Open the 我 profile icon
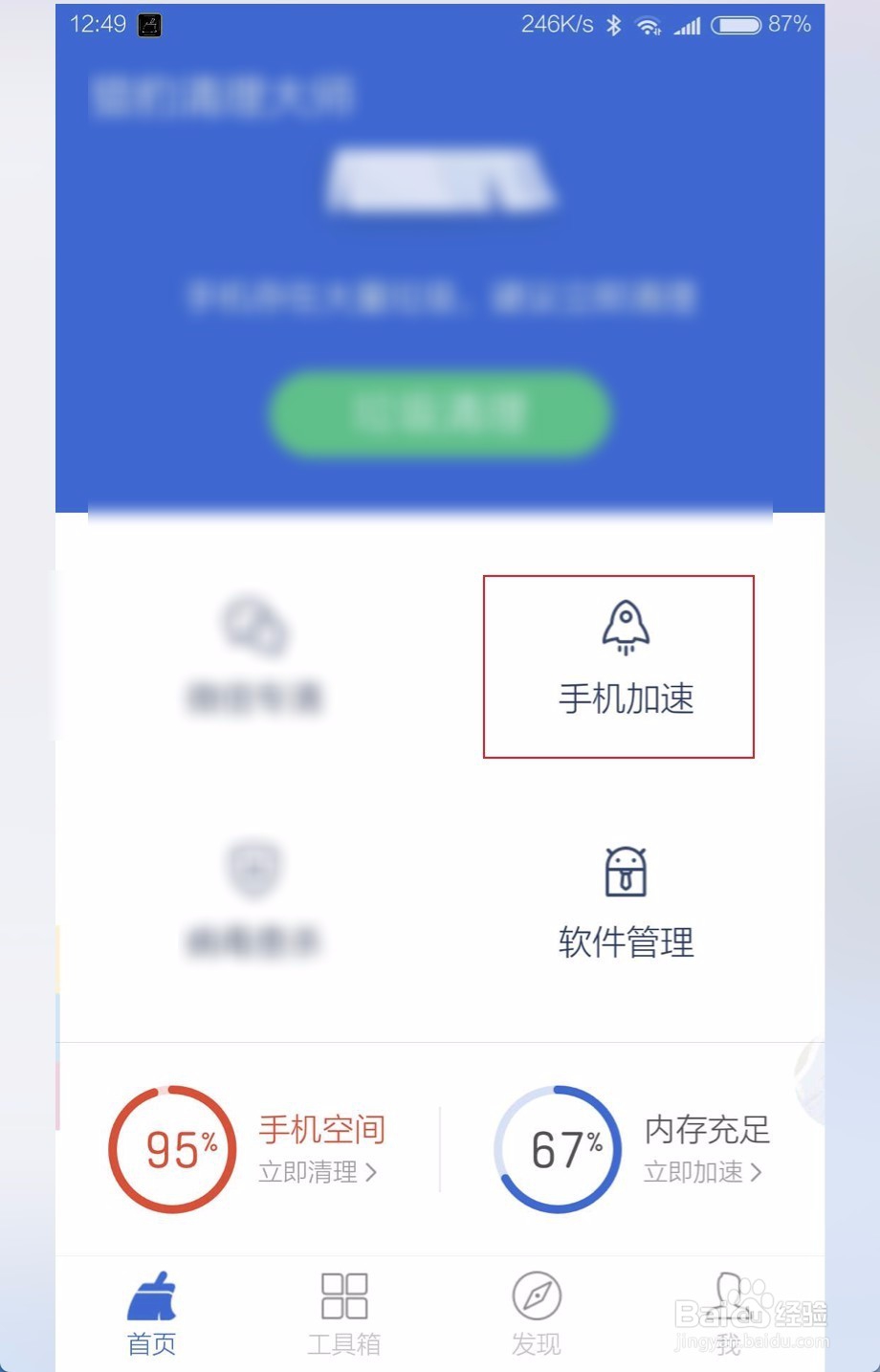The height and width of the screenshot is (1372, 880). click(729, 1296)
